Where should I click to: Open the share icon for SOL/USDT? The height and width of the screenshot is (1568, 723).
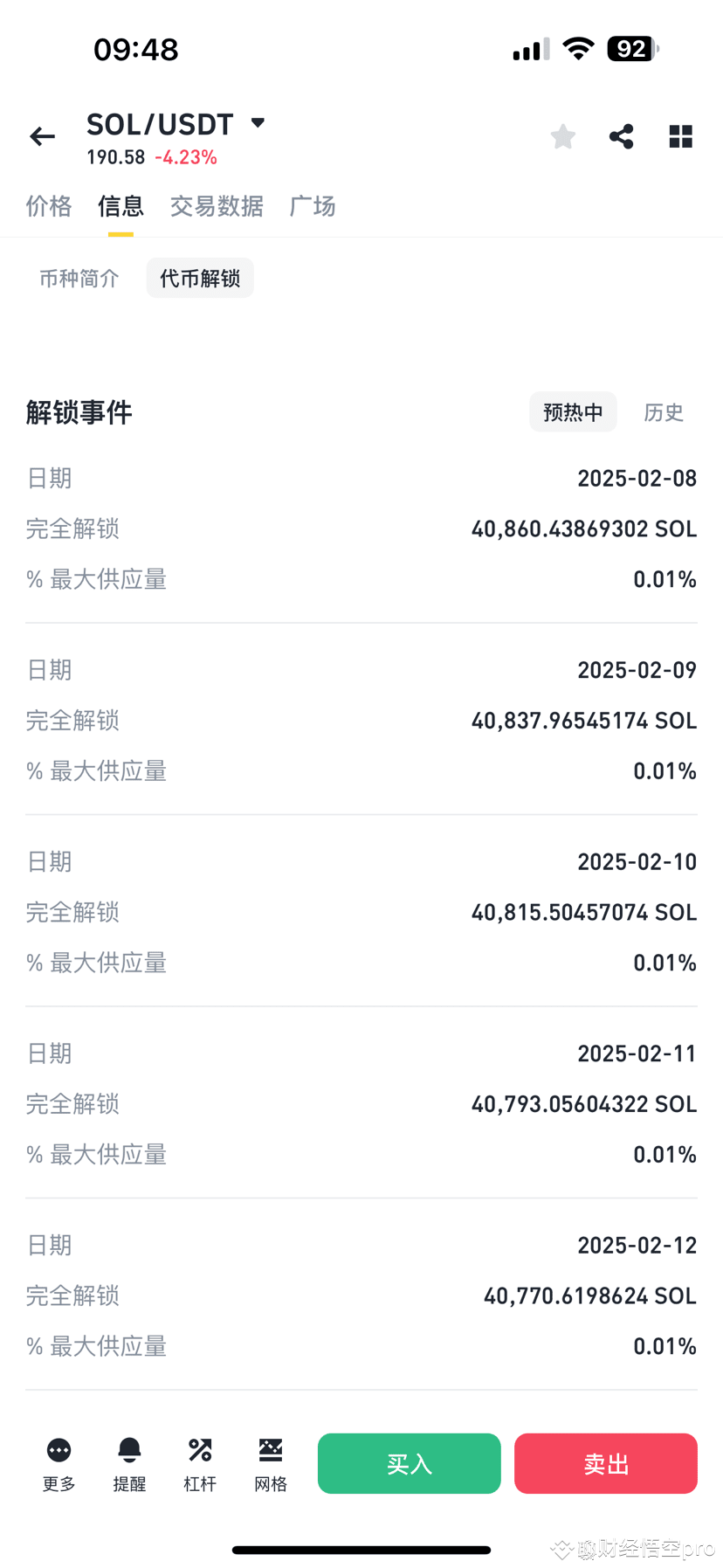[621, 136]
